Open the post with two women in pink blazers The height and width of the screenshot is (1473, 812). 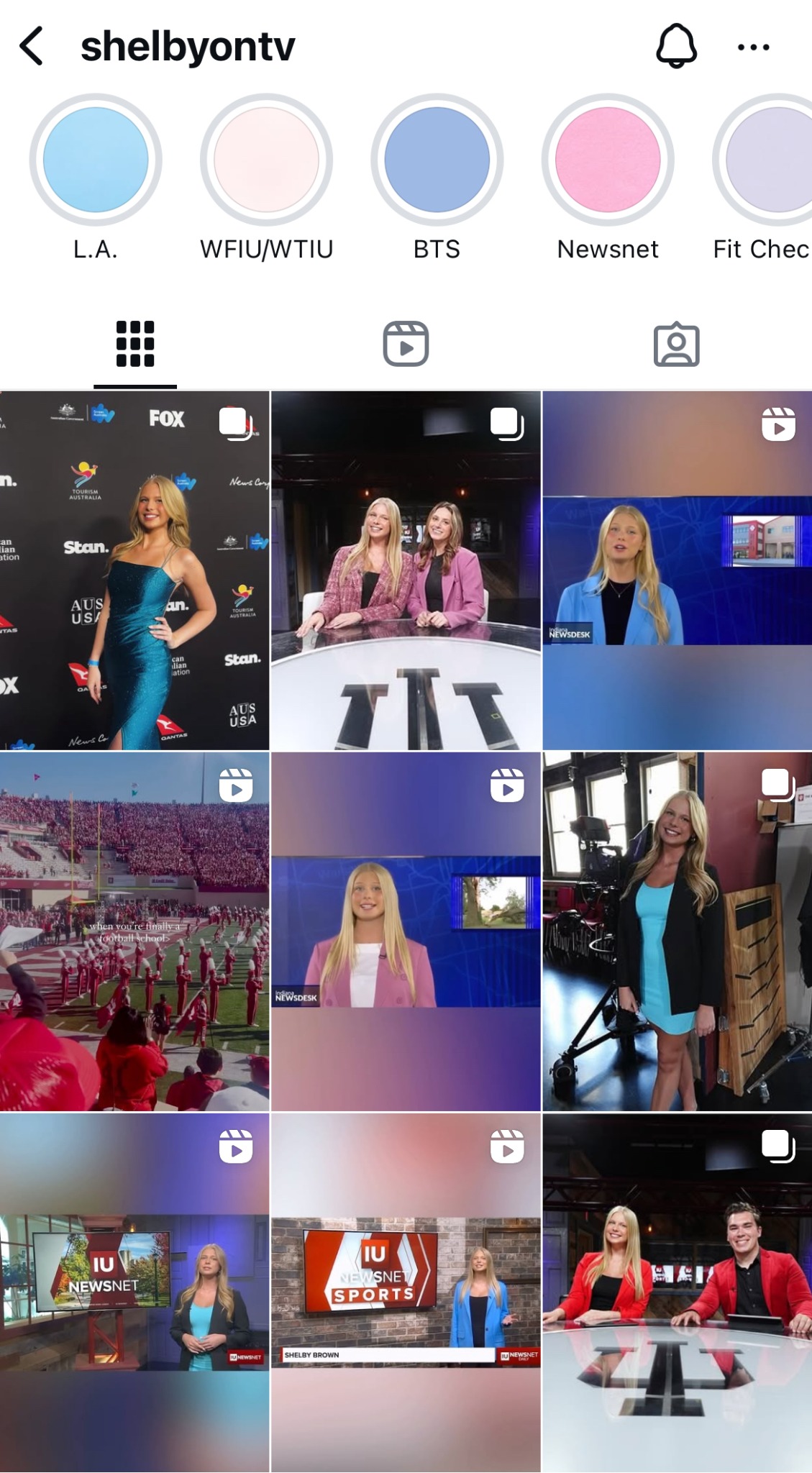coord(406,570)
